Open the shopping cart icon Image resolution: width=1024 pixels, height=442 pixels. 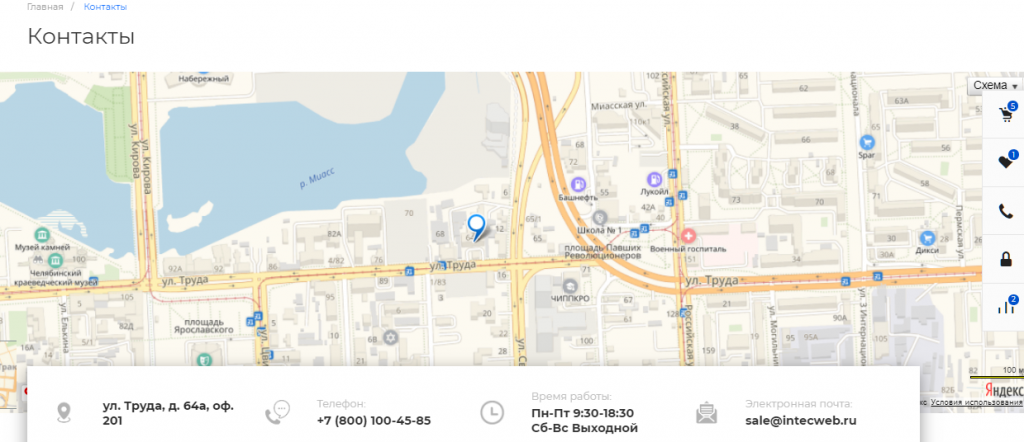[x=1005, y=114]
